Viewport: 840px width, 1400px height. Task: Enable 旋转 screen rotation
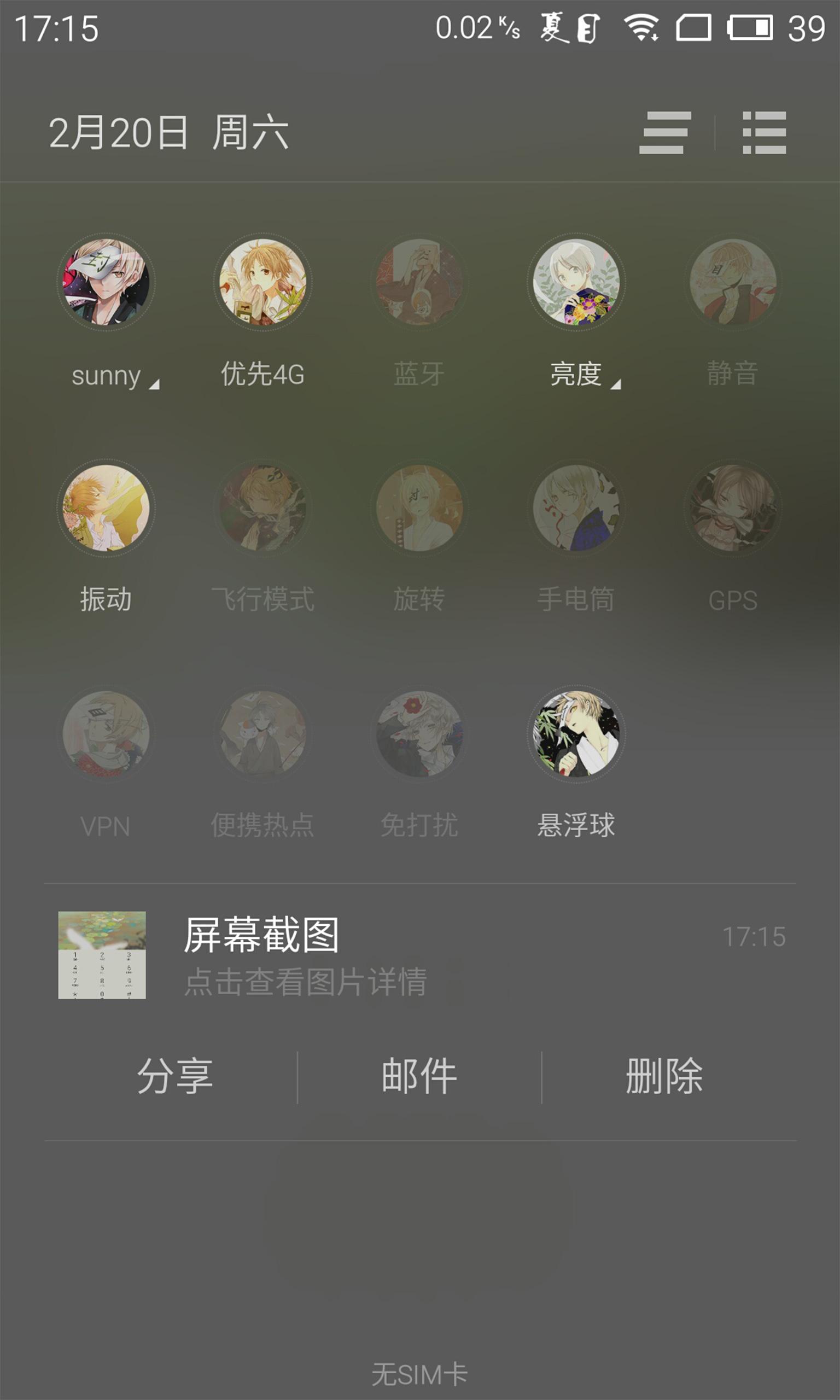coord(419,508)
